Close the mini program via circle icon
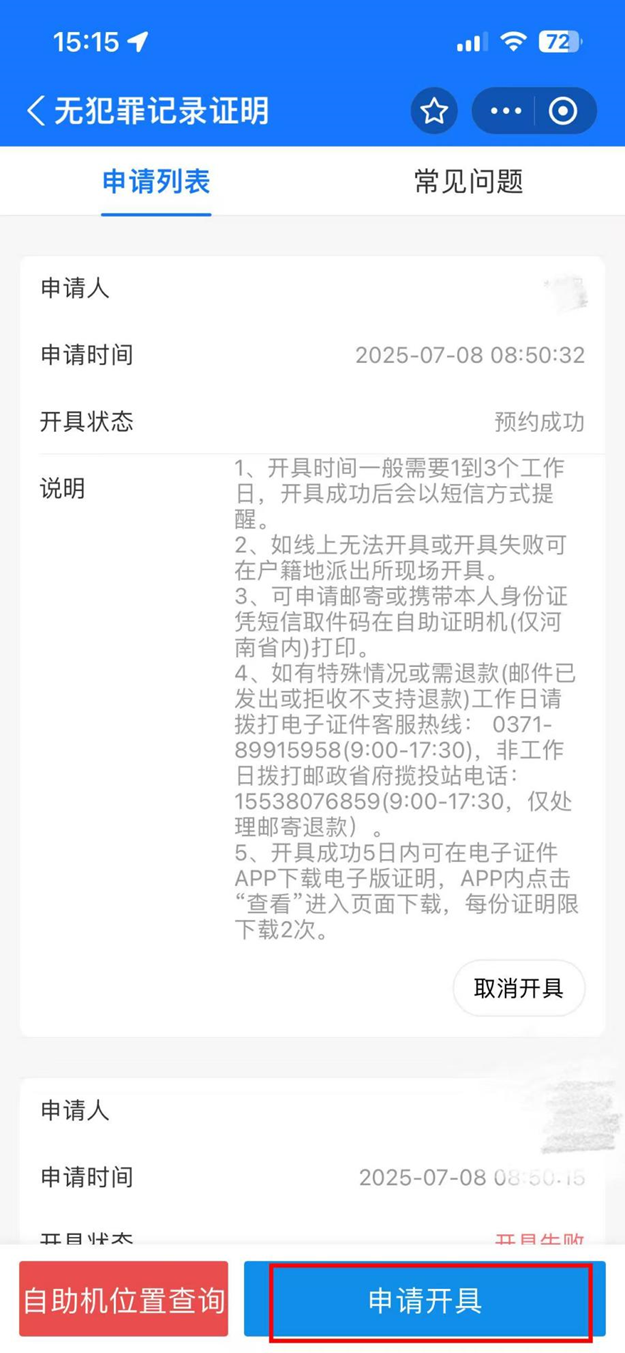625x1353 pixels. pyautogui.click(x=564, y=111)
